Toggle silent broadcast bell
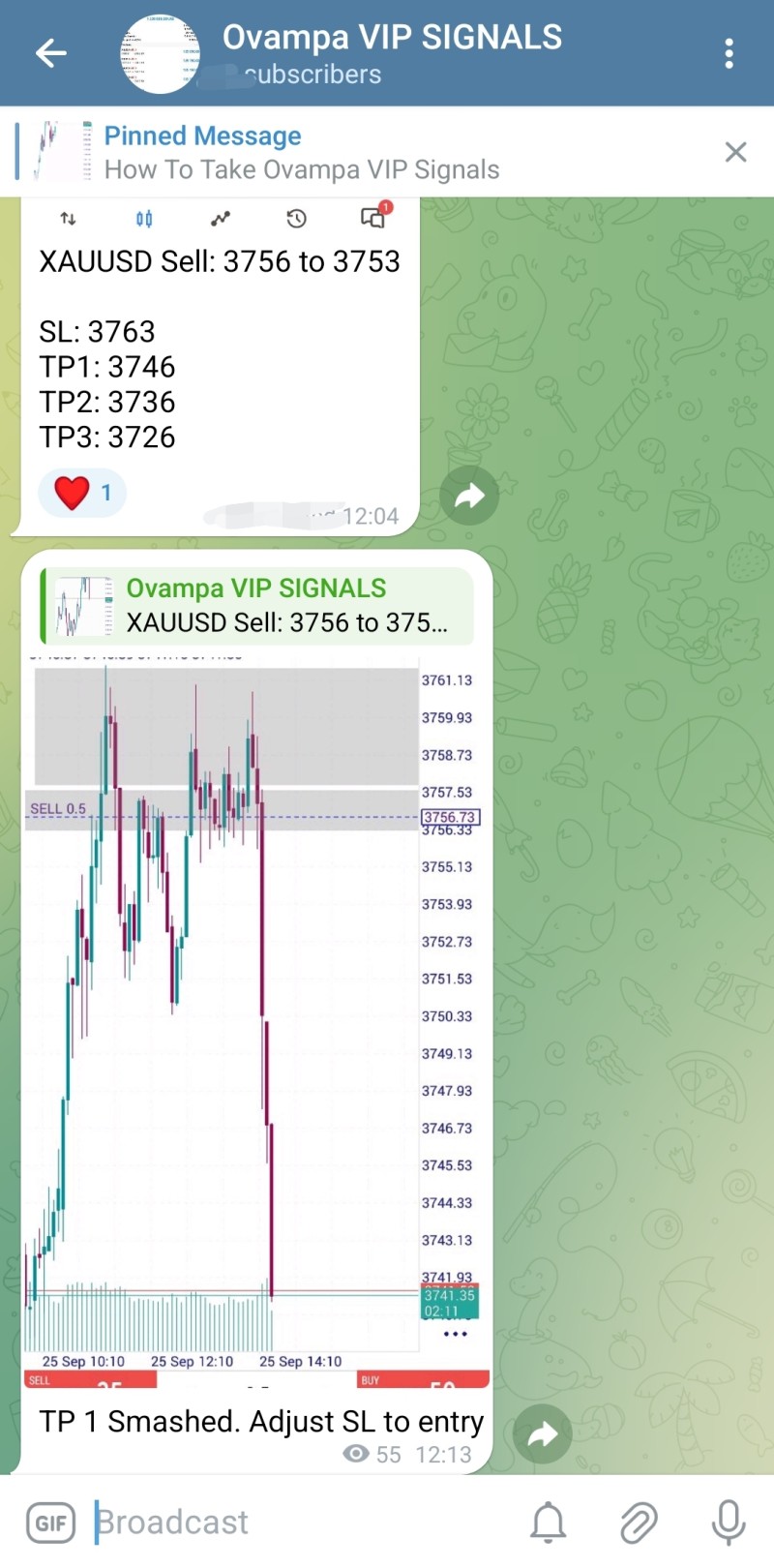 [x=549, y=1523]
